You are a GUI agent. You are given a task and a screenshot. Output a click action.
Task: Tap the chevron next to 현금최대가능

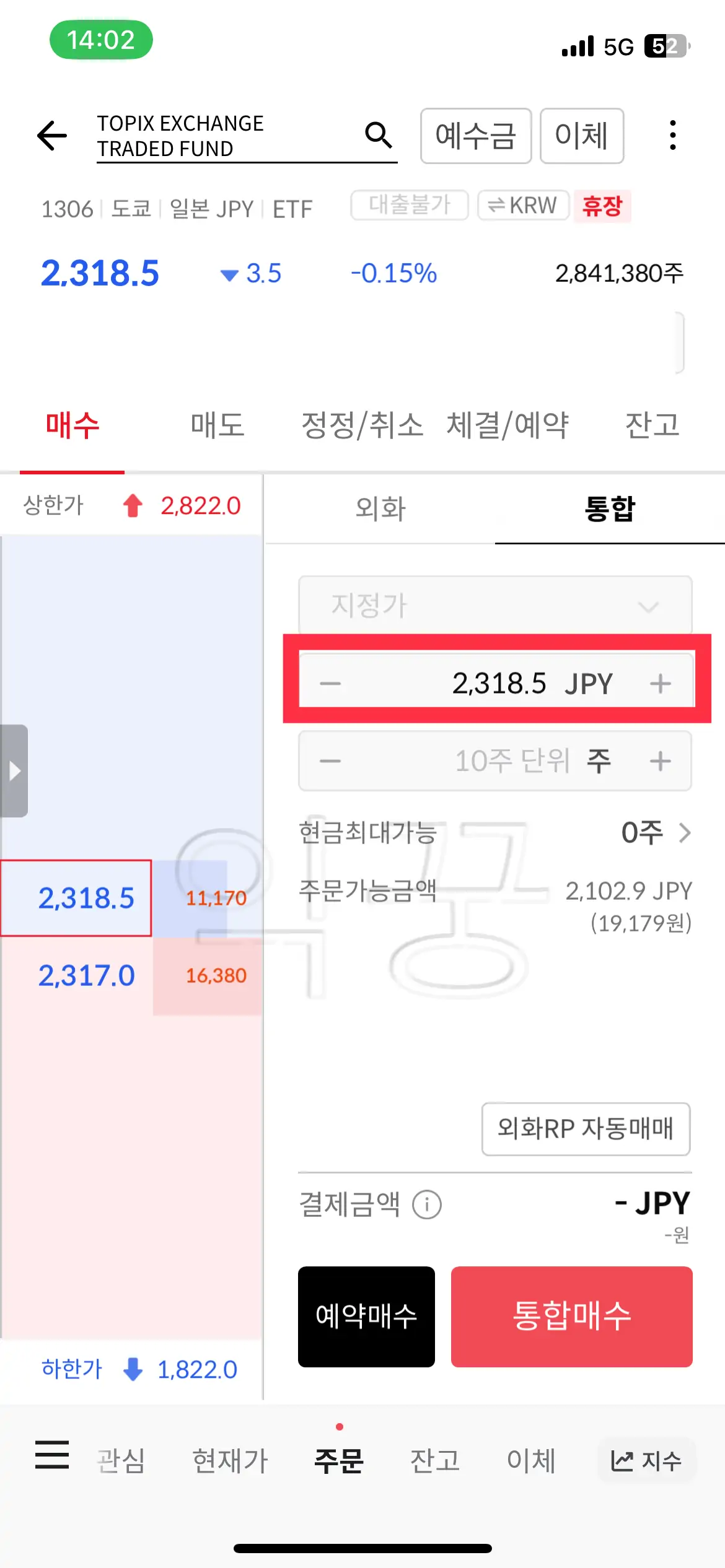[x=684, y=833]
